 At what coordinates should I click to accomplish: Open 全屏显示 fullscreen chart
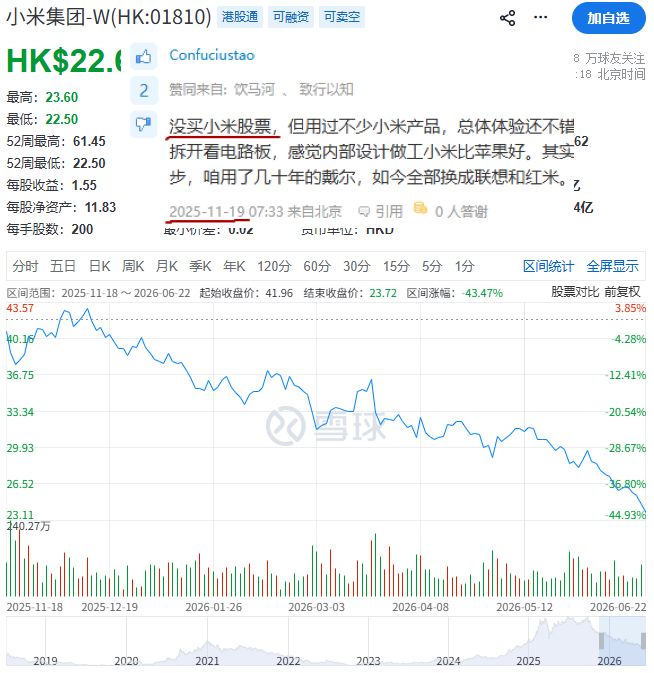612,266
